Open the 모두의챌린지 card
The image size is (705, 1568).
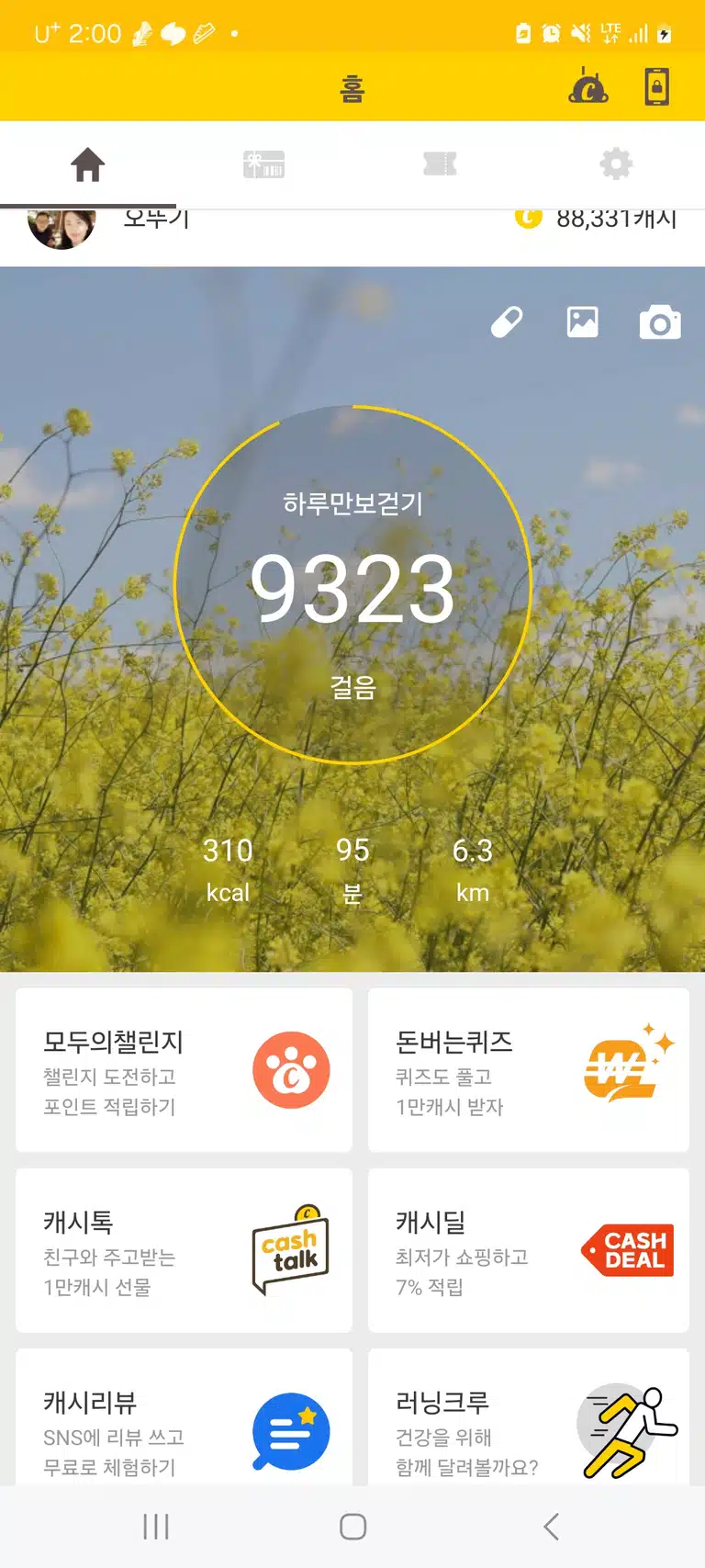point(184,1070)
